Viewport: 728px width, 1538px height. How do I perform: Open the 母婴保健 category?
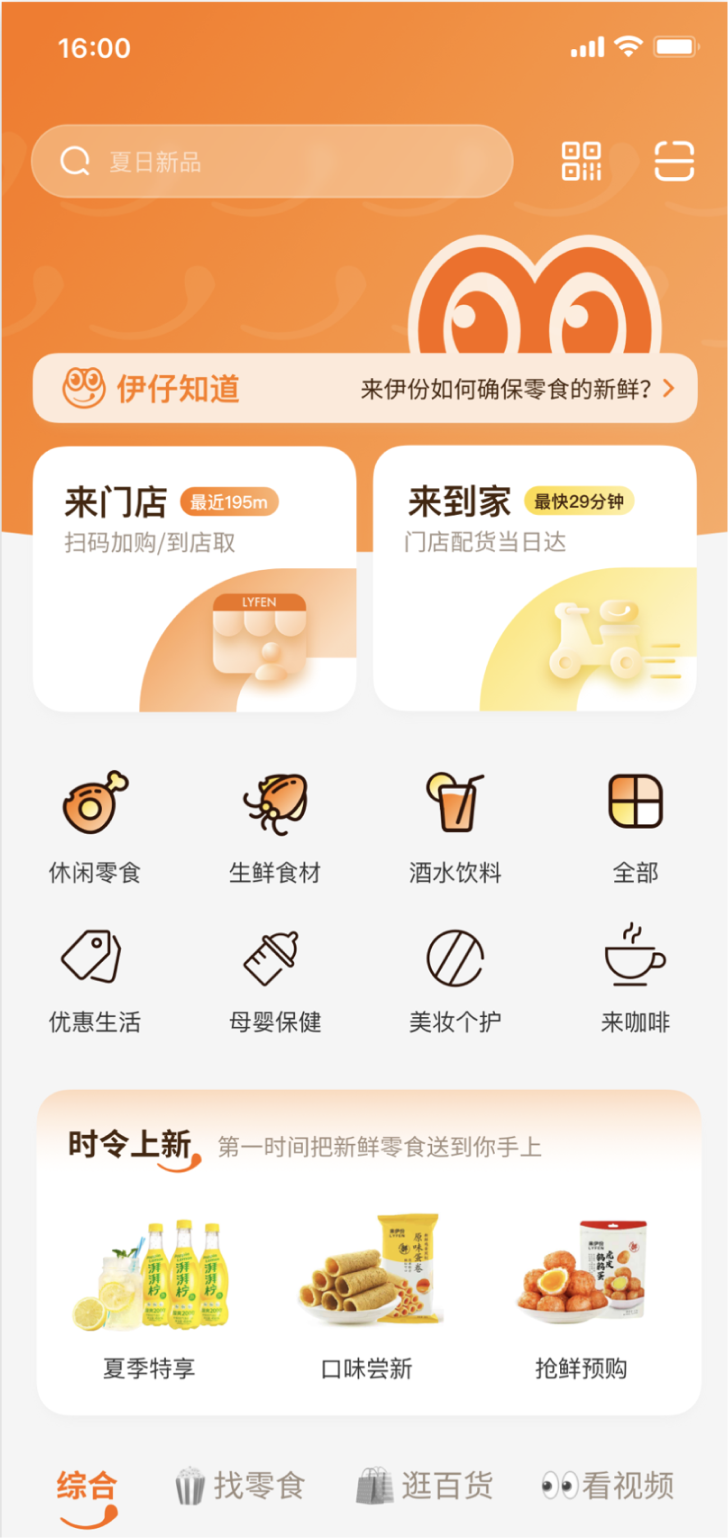(x=275, y=977)
